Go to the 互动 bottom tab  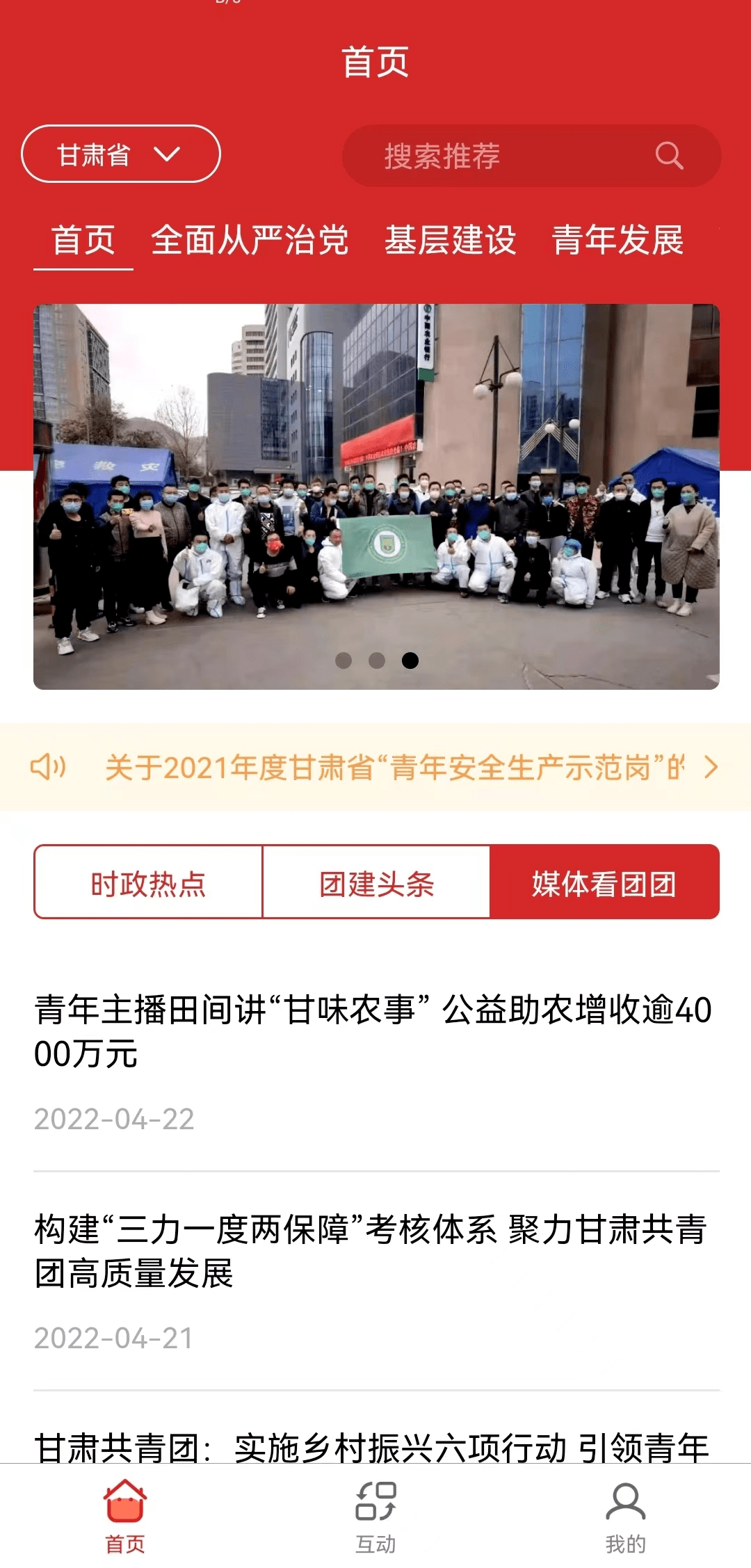pos(375,1517)
